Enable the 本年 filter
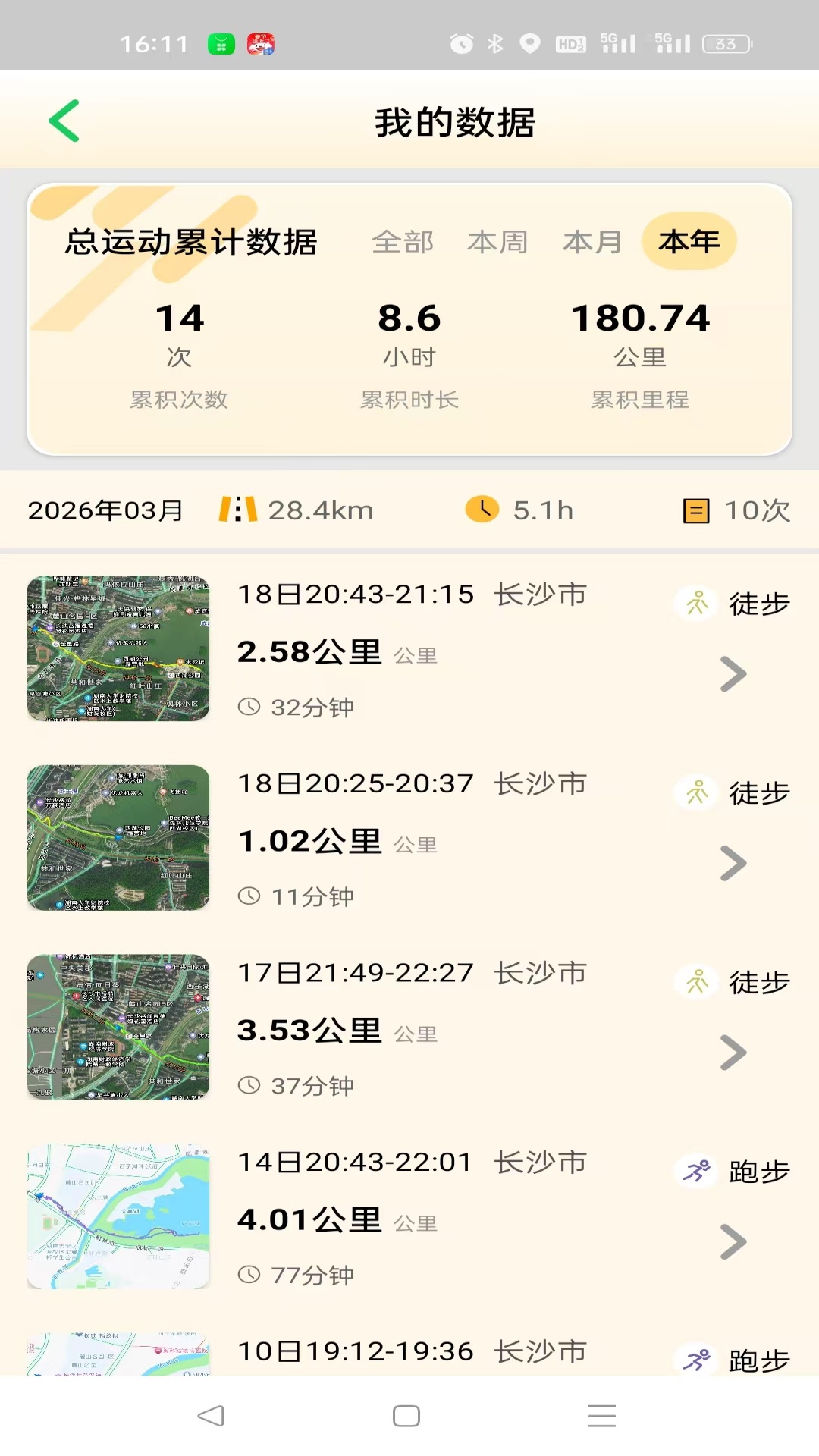 pyautogui.click(x=689, y=241)
